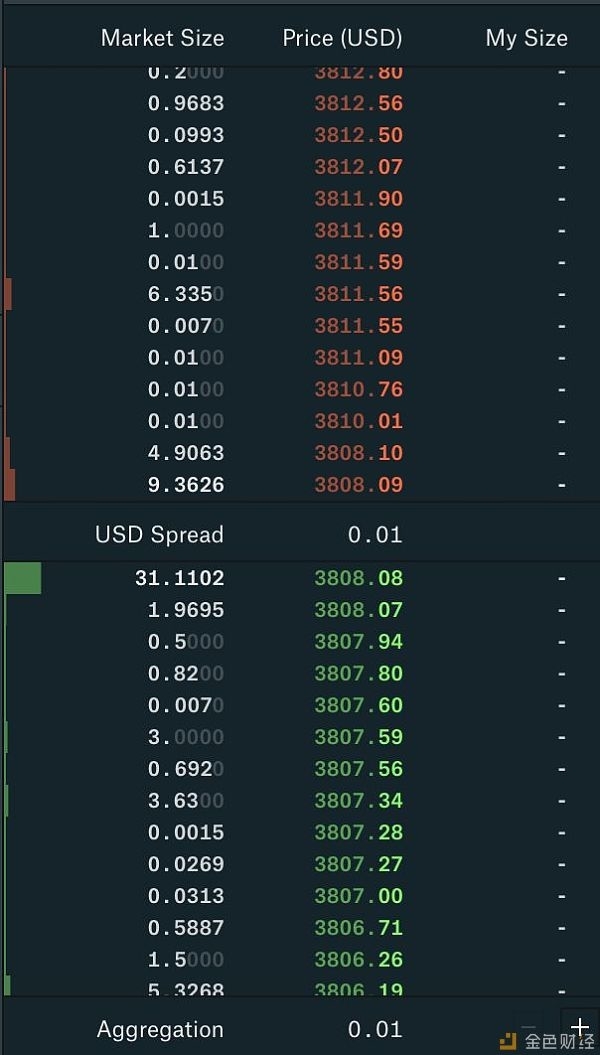
Task: Select the bid order at 3808.08
Action: pos(301,578)
